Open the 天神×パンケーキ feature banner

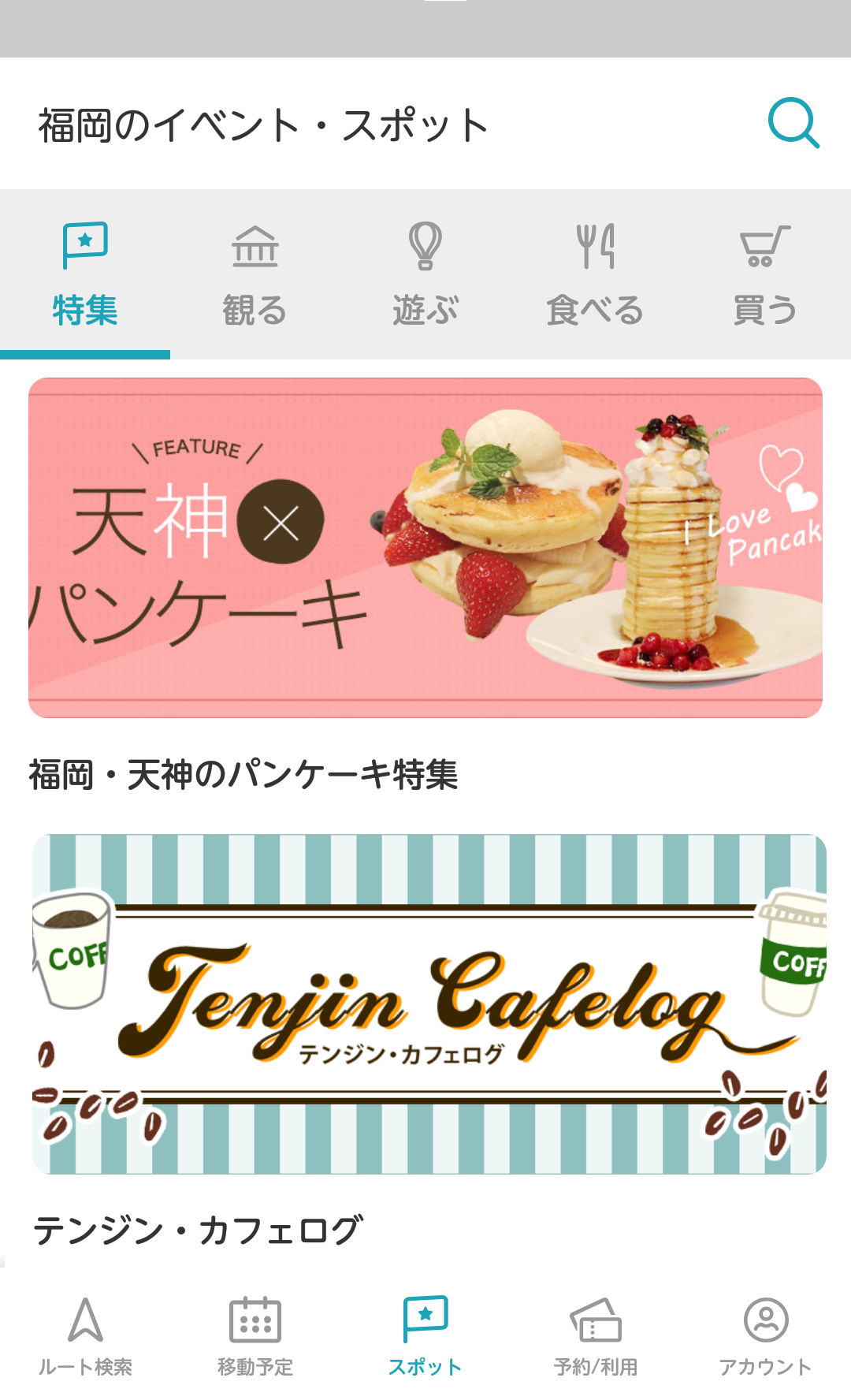click(425, 548)
